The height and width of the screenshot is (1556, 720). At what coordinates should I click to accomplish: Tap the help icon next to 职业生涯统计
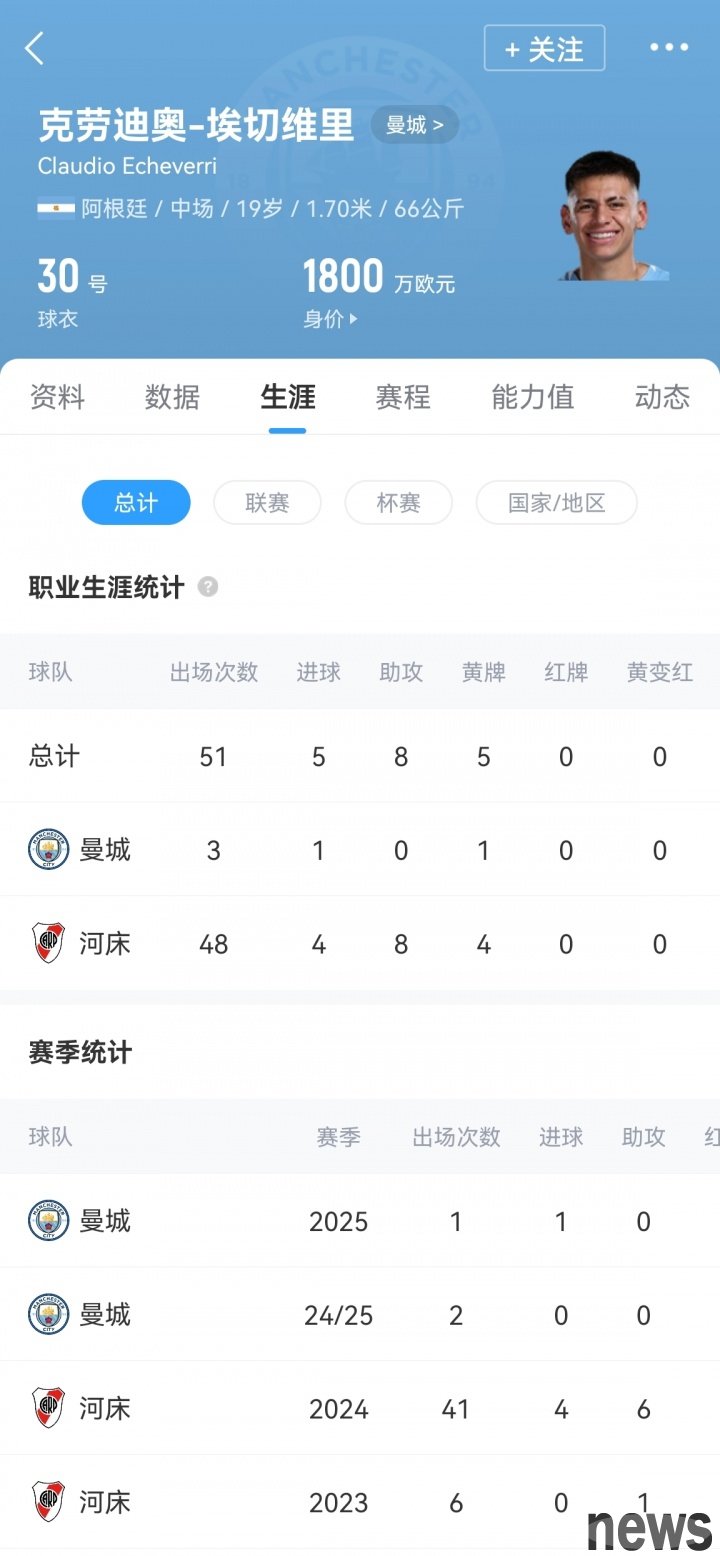coord(208,587)
